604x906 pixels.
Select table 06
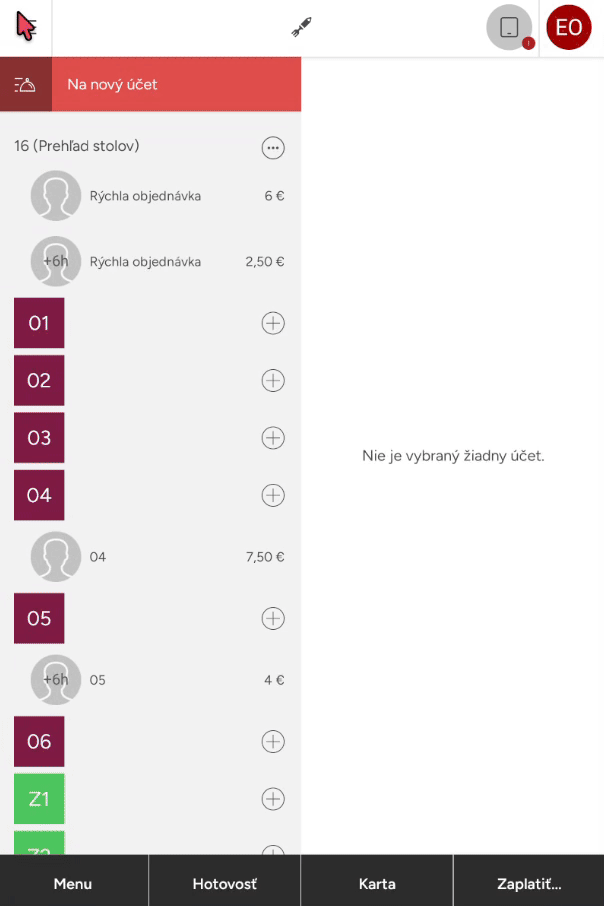pyautogui.click(x=39, y=741)
